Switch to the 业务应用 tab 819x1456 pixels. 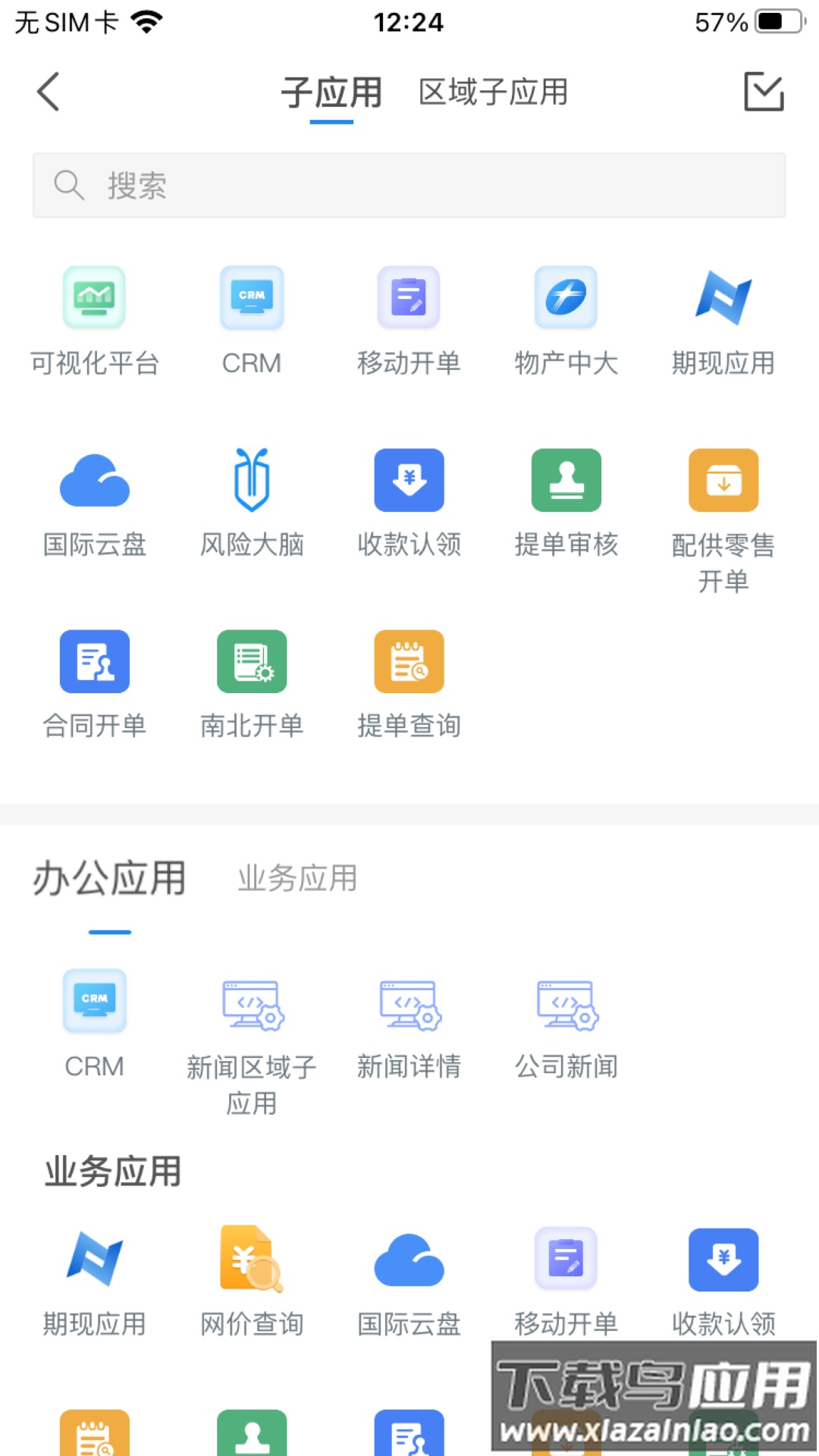(x=297, y=878)
